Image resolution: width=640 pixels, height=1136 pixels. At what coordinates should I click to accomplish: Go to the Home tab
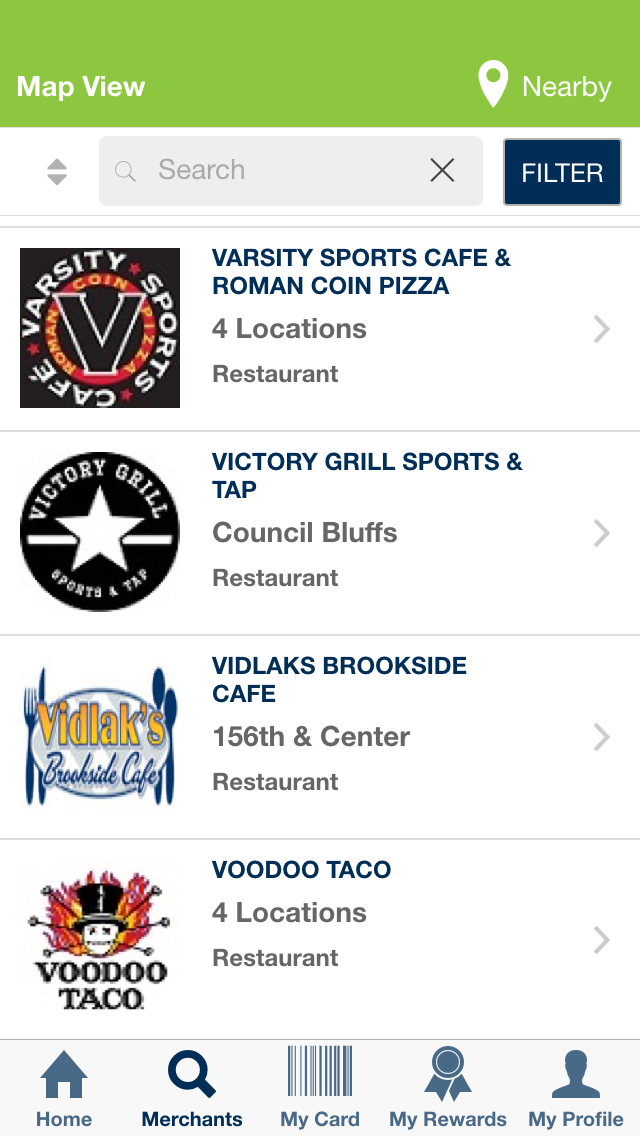(x=64, y=1089)
